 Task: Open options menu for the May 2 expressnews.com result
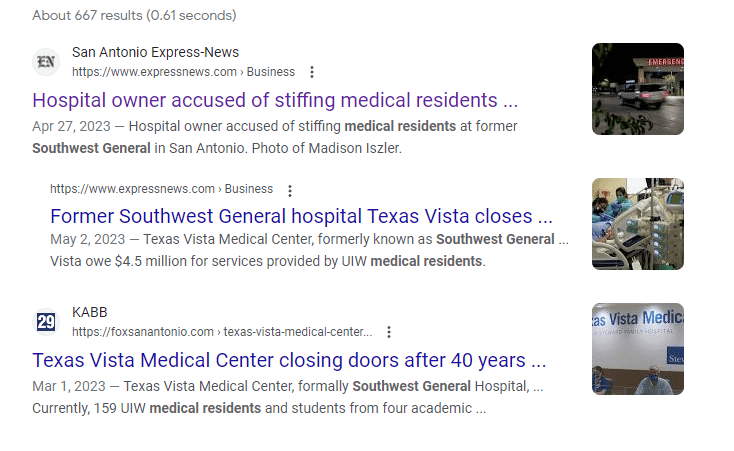tap(290, 190)
